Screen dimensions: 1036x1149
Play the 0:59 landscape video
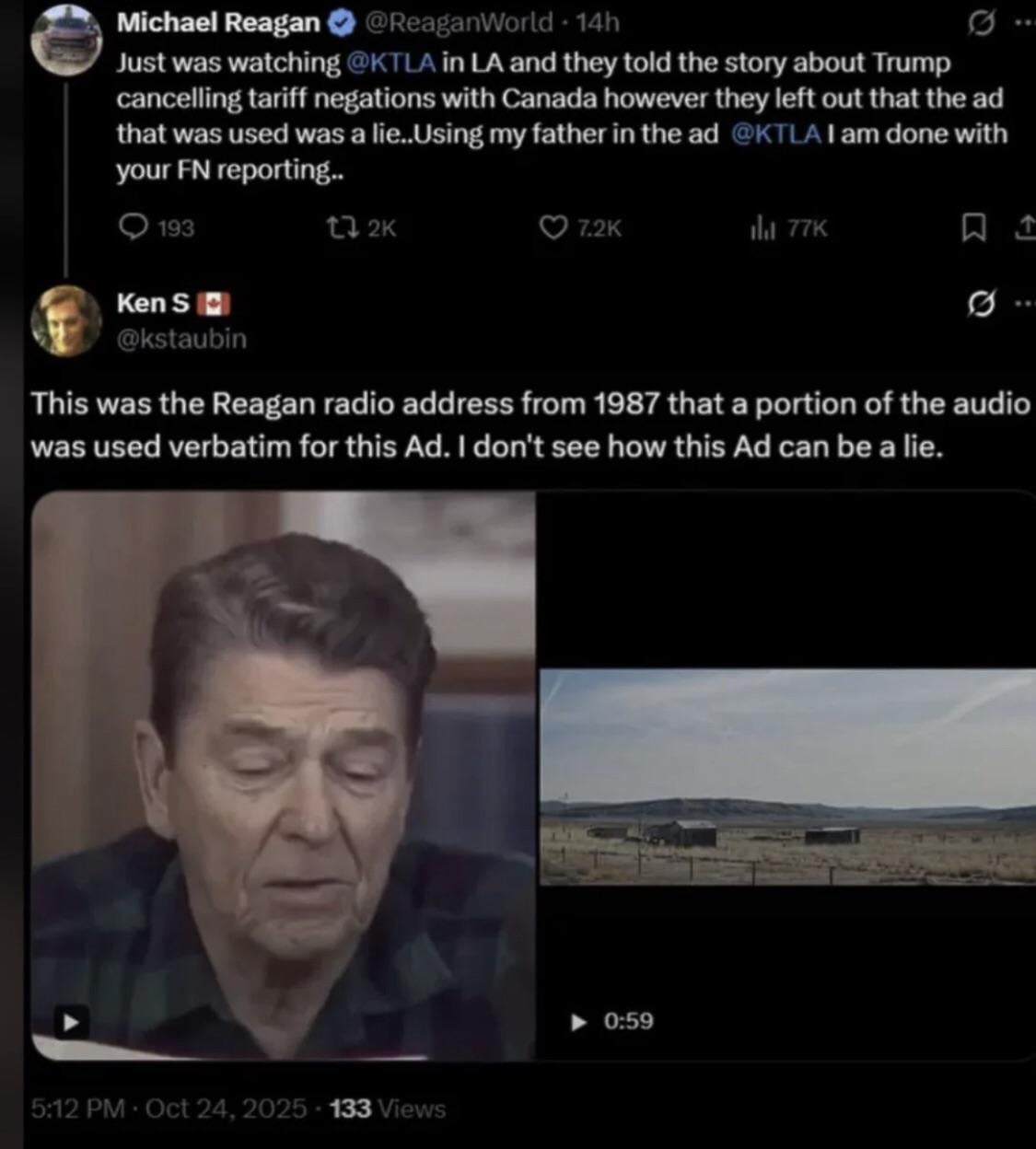click(x=579, y=1021)
